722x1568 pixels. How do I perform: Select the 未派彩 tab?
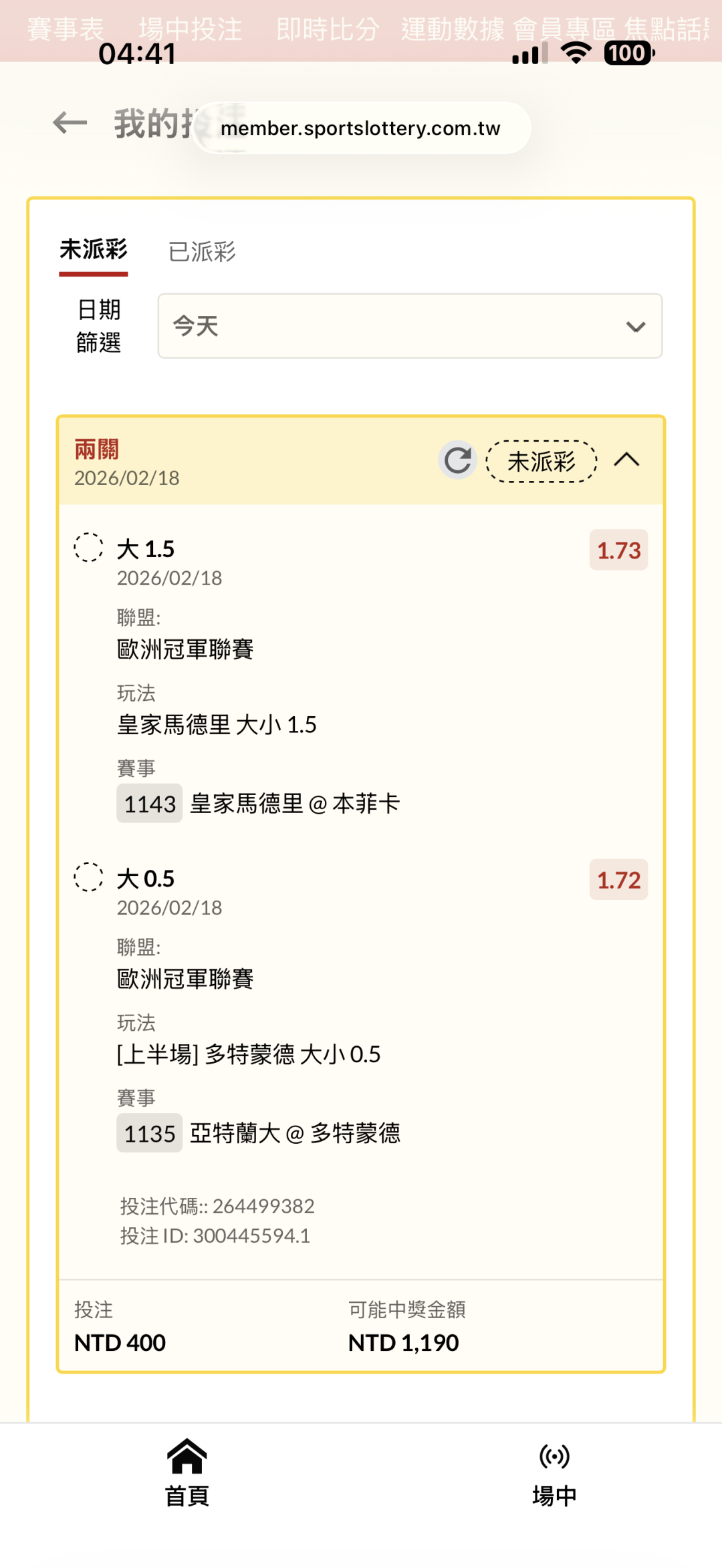click(94, 250)
